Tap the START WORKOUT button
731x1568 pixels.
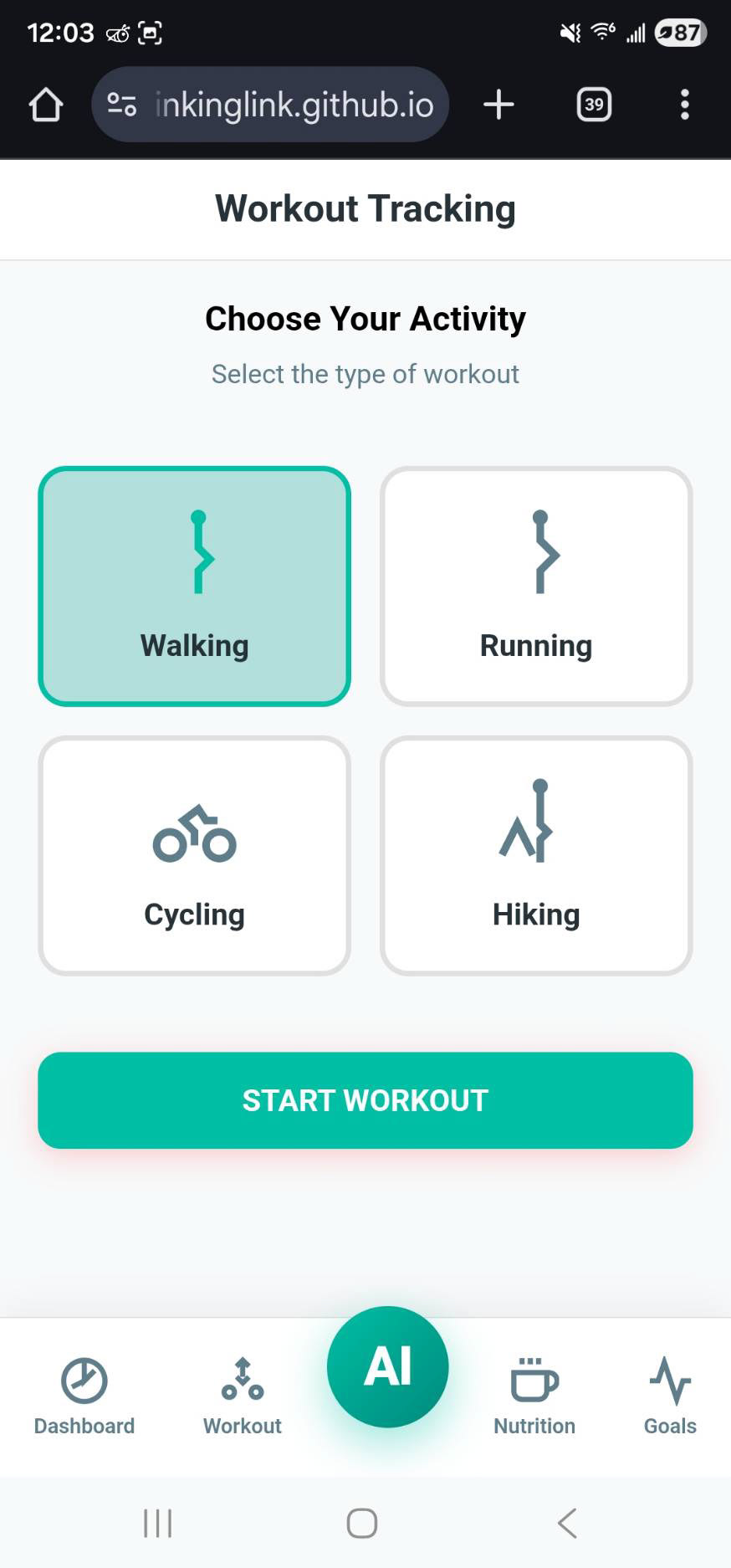click(x=365, y=1099)
